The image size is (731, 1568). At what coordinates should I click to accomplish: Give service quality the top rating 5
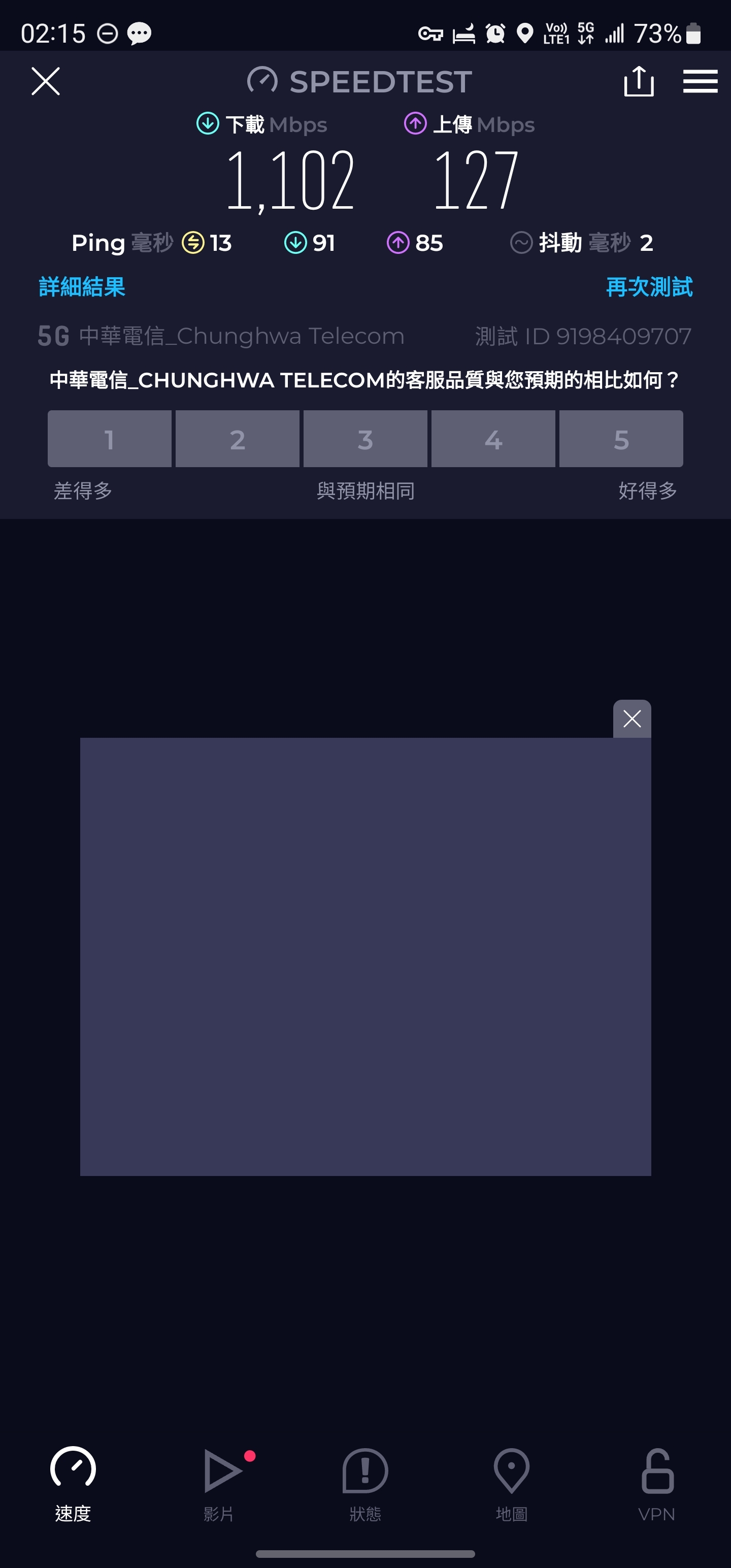[x=621, y=439]
